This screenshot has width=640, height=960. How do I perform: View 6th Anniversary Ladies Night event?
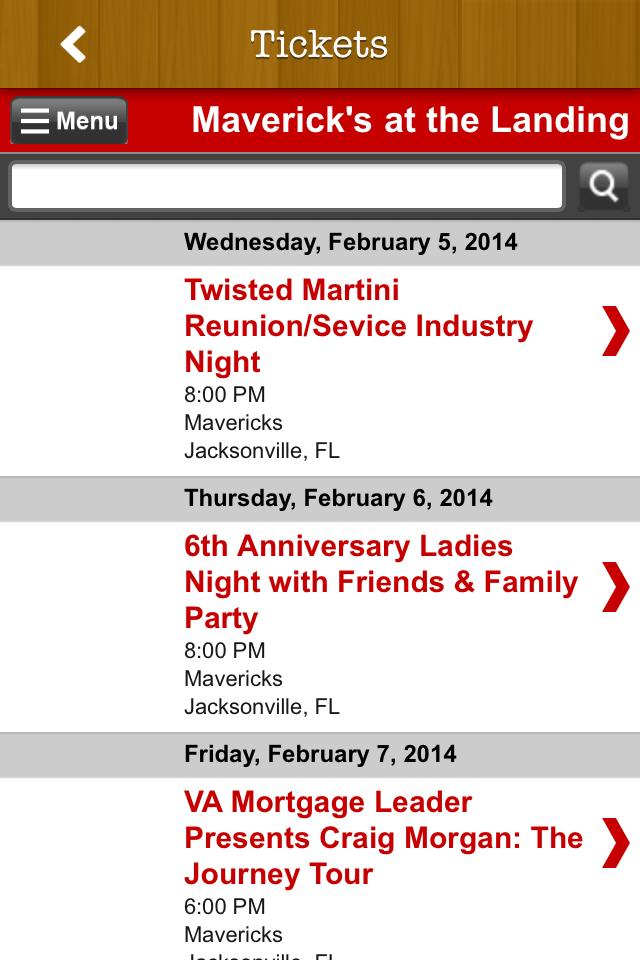pos(380,582)
